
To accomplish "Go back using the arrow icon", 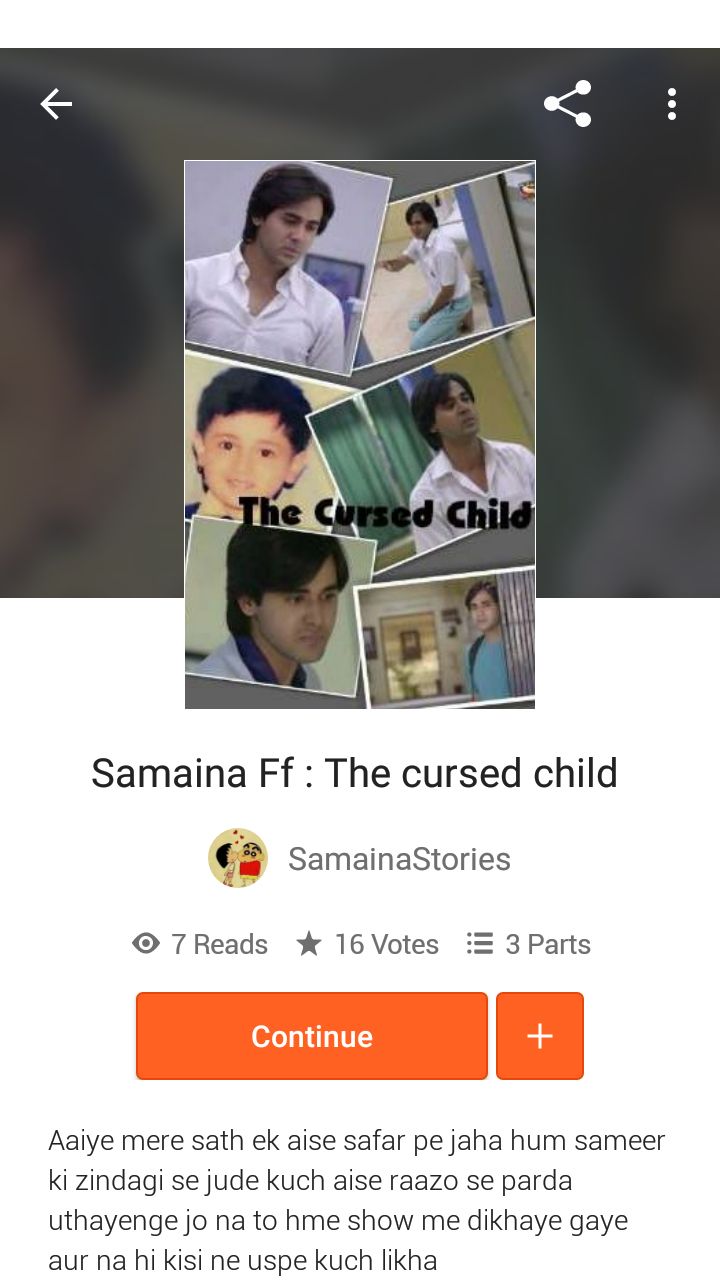I will point(56,104).
